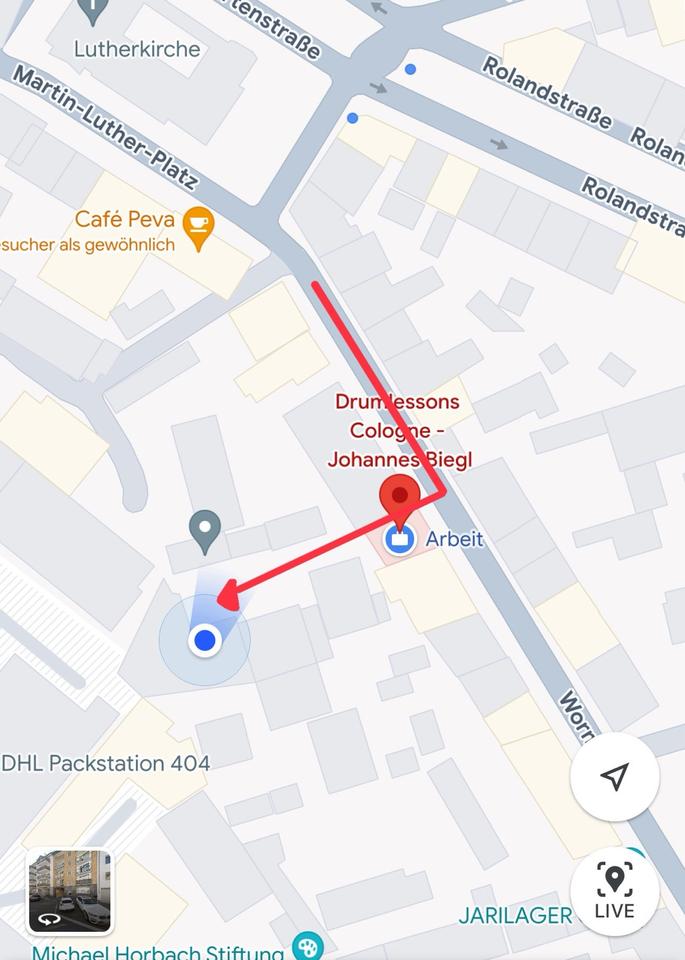The width and height of the screenshot is (685, 960).
Task: Open the Lutherkirche place marker
Action: point(93,12)
